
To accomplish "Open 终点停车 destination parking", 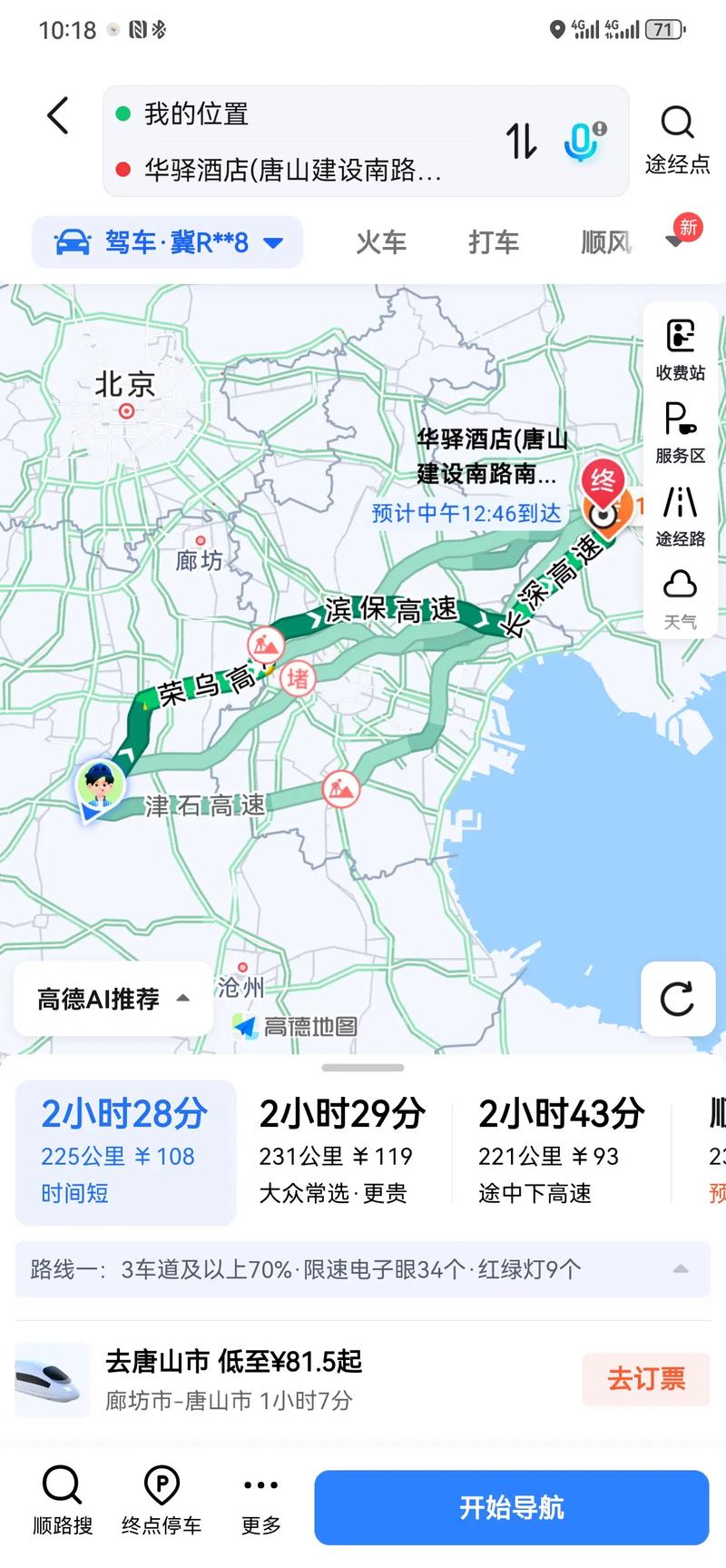I will coord(162,1498).
